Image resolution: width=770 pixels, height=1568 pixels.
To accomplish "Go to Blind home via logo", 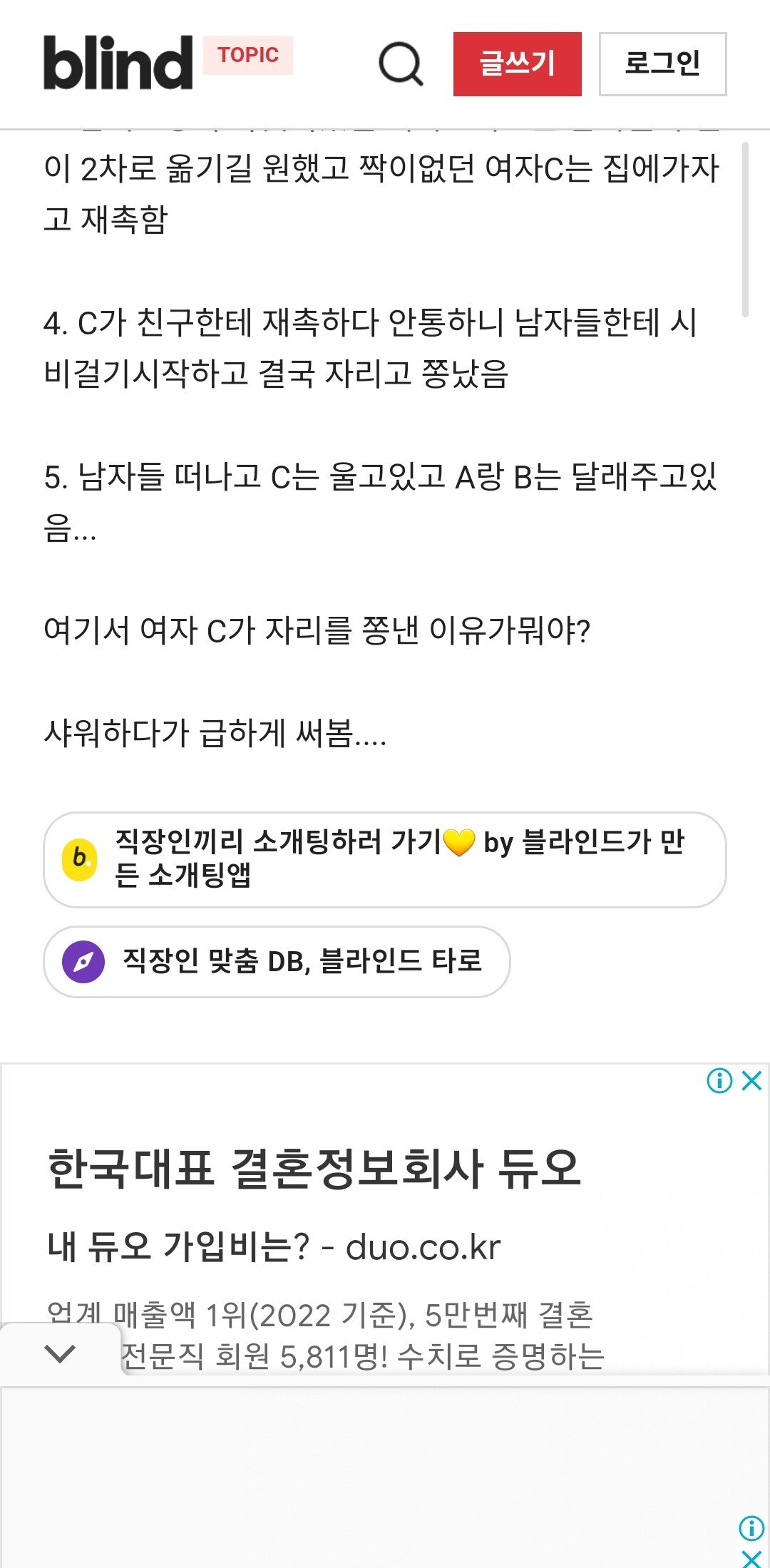I will [118, 63].
